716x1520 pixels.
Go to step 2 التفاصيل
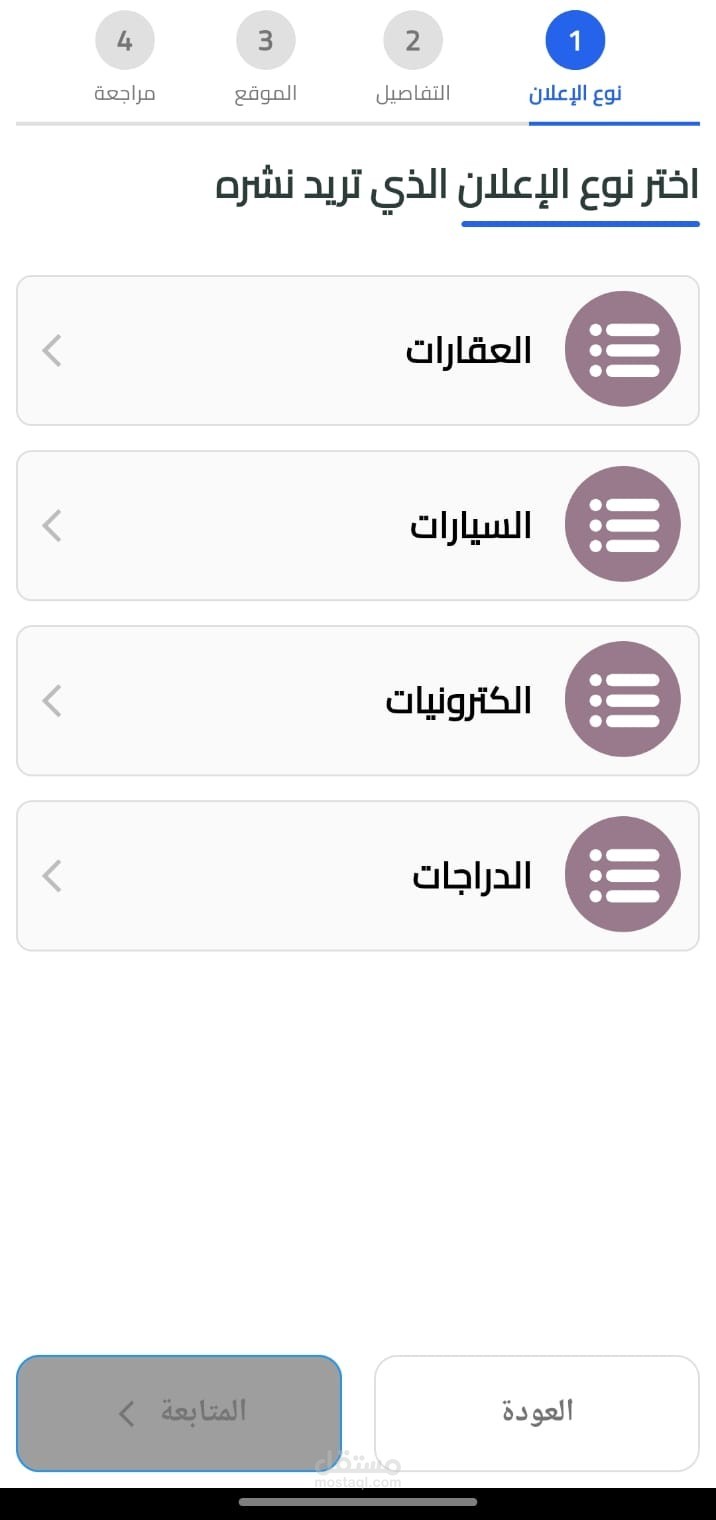point(413,62)
